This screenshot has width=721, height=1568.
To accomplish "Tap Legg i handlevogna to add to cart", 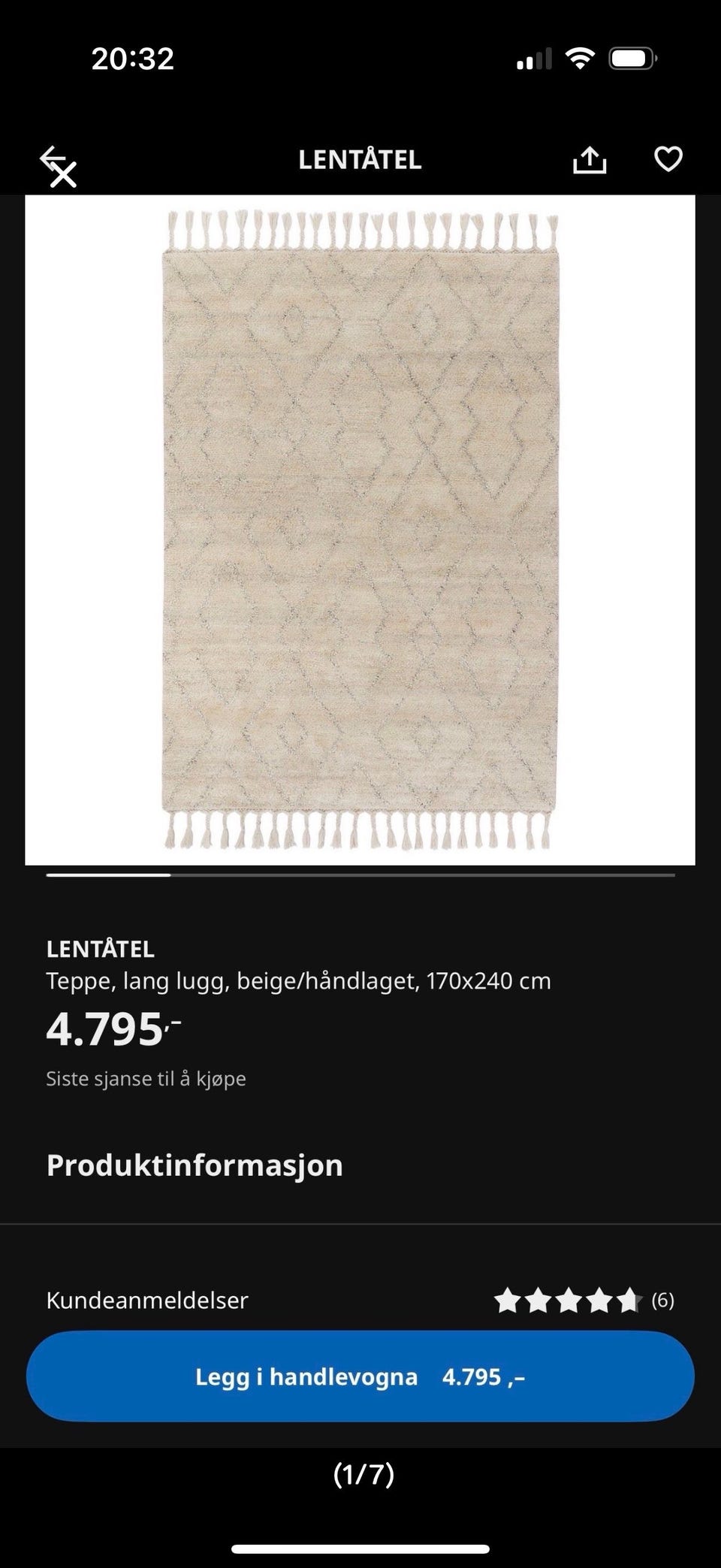I will coord(360,1376).
